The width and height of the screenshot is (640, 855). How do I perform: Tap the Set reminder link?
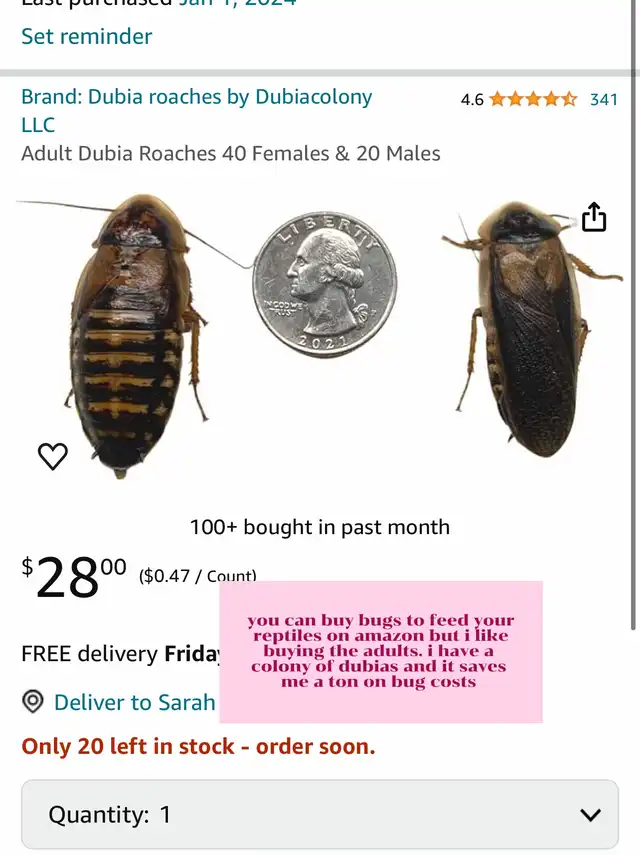click(87, 37)
